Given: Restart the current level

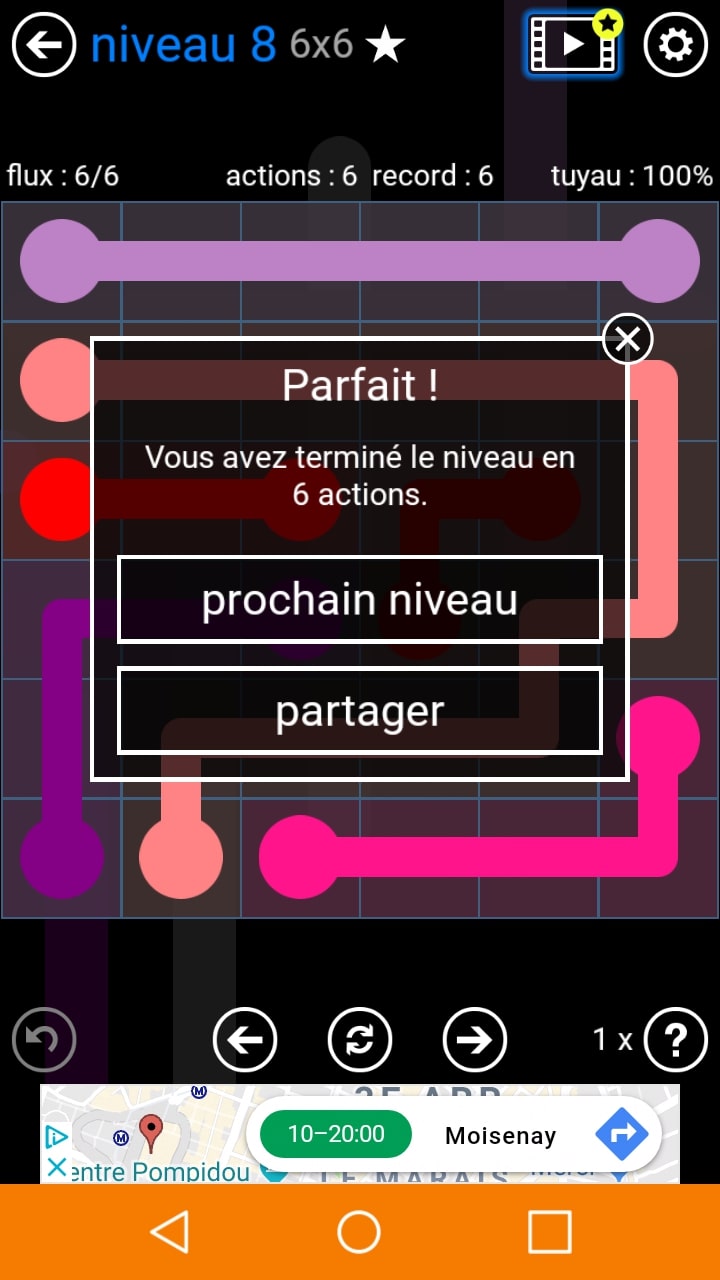Looking at the screenshot, I should coord(360,1040).
